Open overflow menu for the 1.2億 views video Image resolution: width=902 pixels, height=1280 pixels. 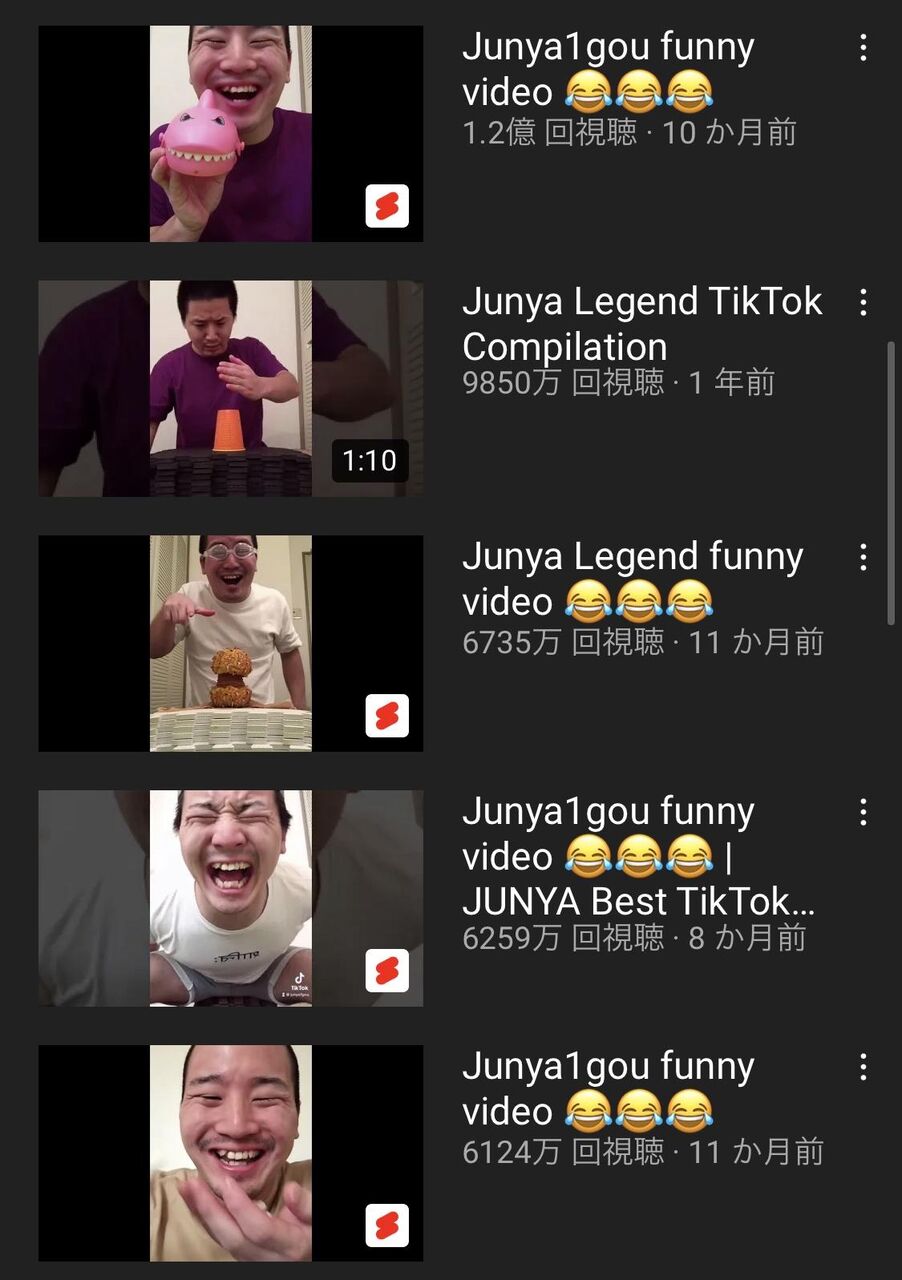[x=863, y=48]
